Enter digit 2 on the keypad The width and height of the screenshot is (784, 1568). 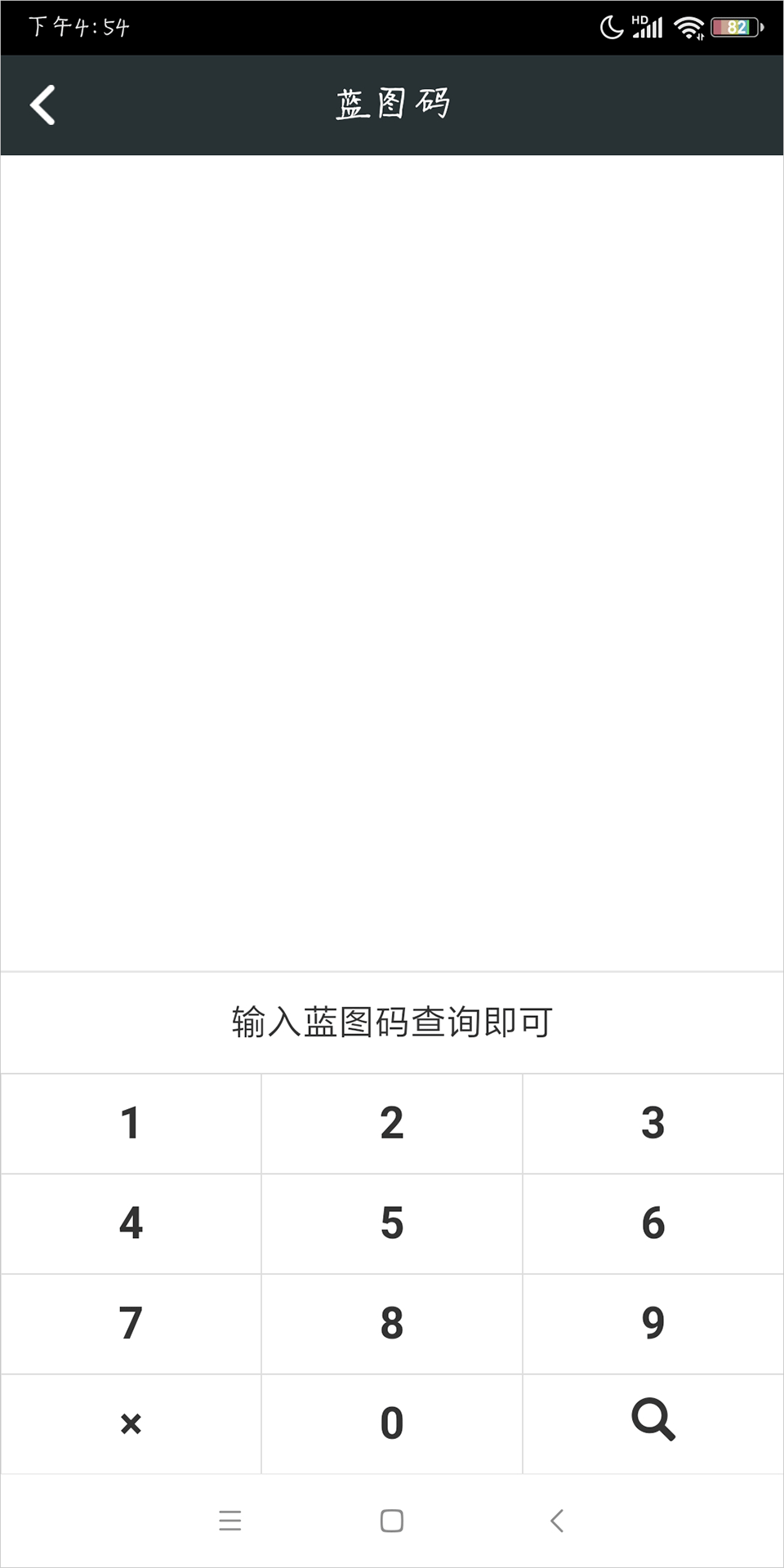[392, 1124]
